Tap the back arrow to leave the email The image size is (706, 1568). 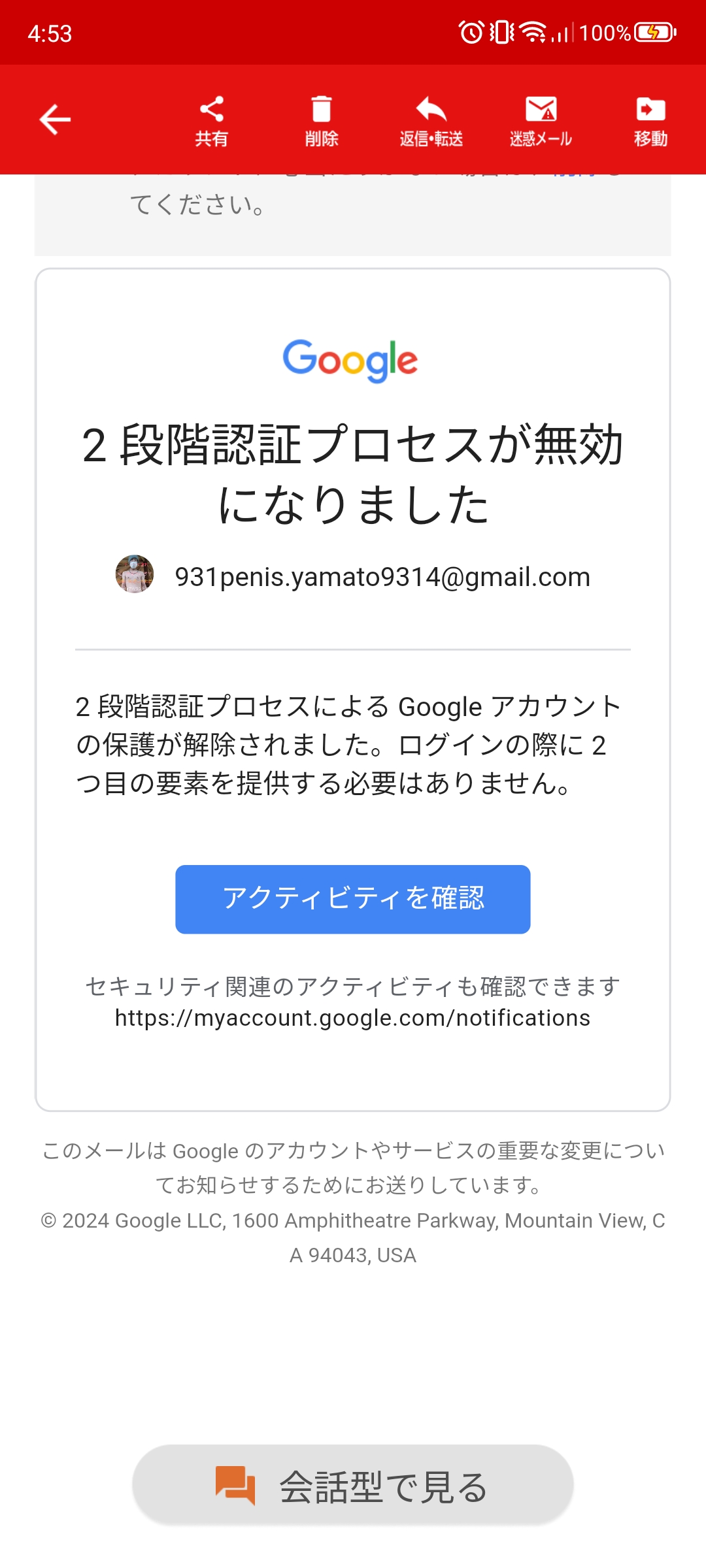point(55,120)
